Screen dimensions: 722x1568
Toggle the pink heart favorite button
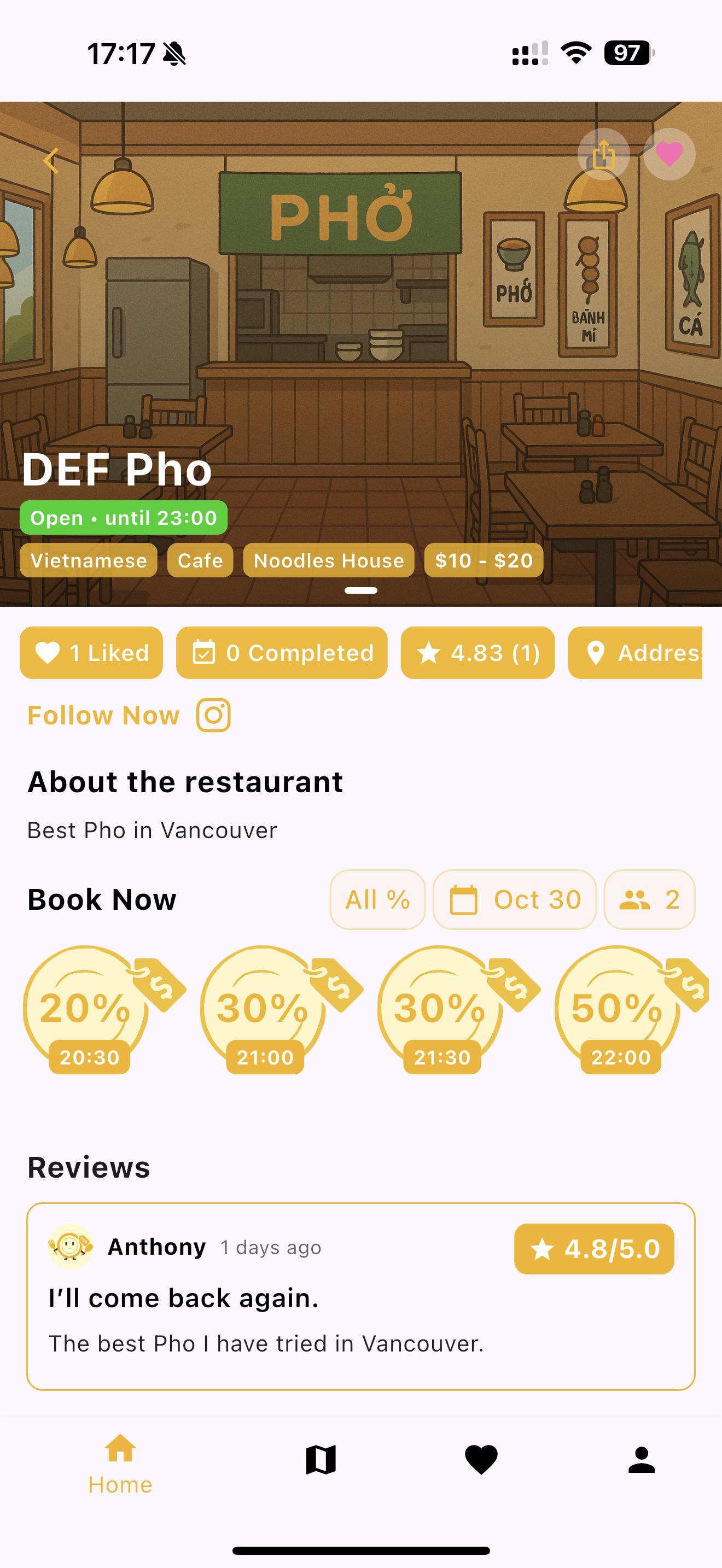point(669,155)
